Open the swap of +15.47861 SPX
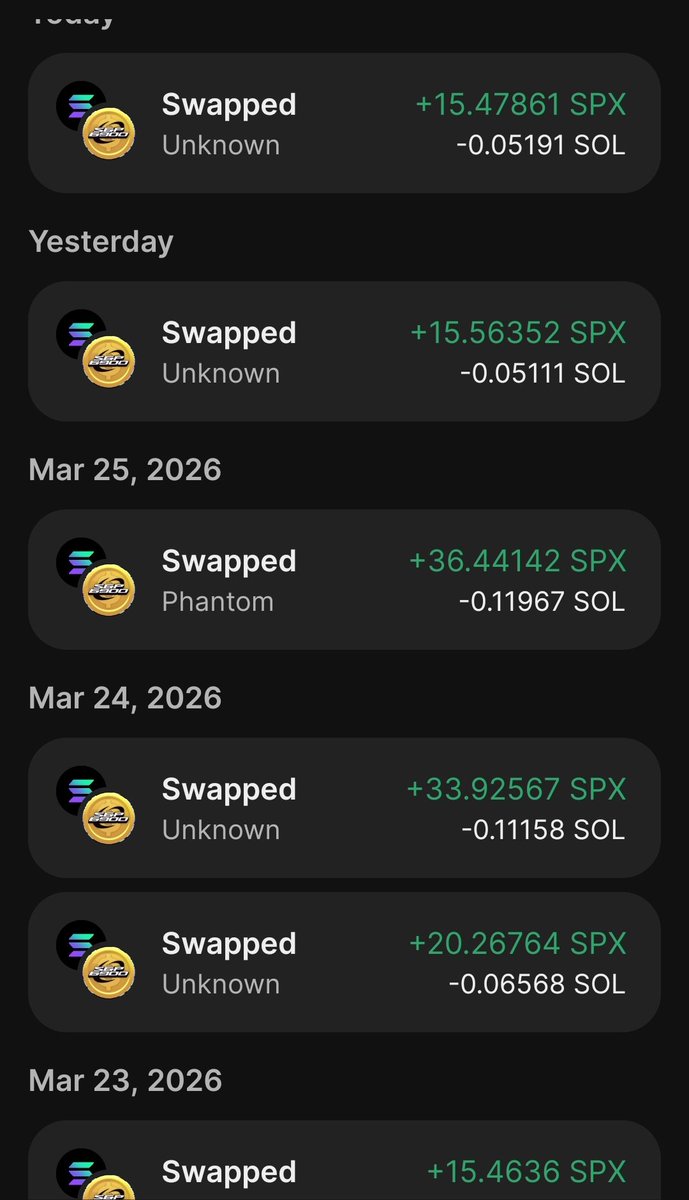Image resolution: width=689 pixels, height=1200 pixels. coord(344,123)
